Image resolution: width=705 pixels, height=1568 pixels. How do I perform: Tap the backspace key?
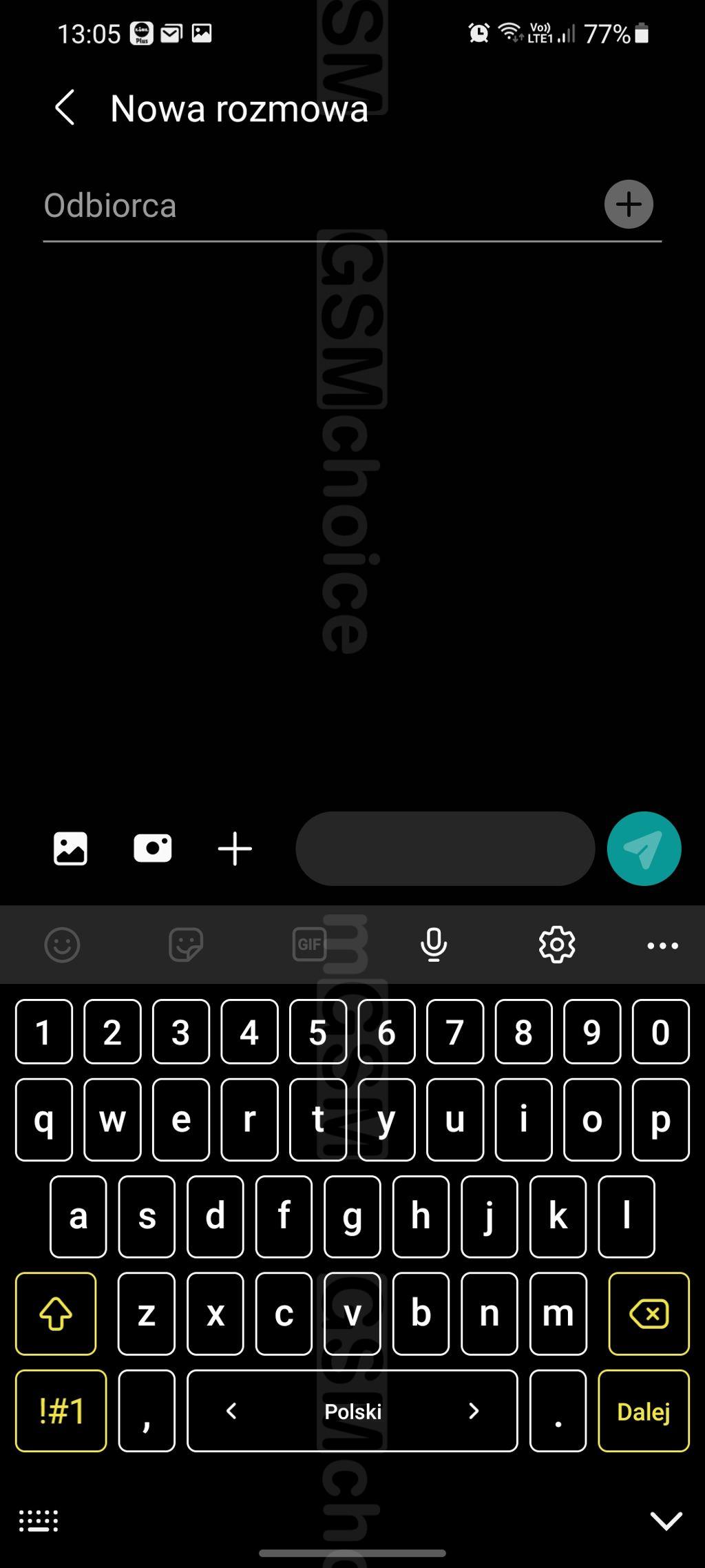click(x=649, y=1314)
